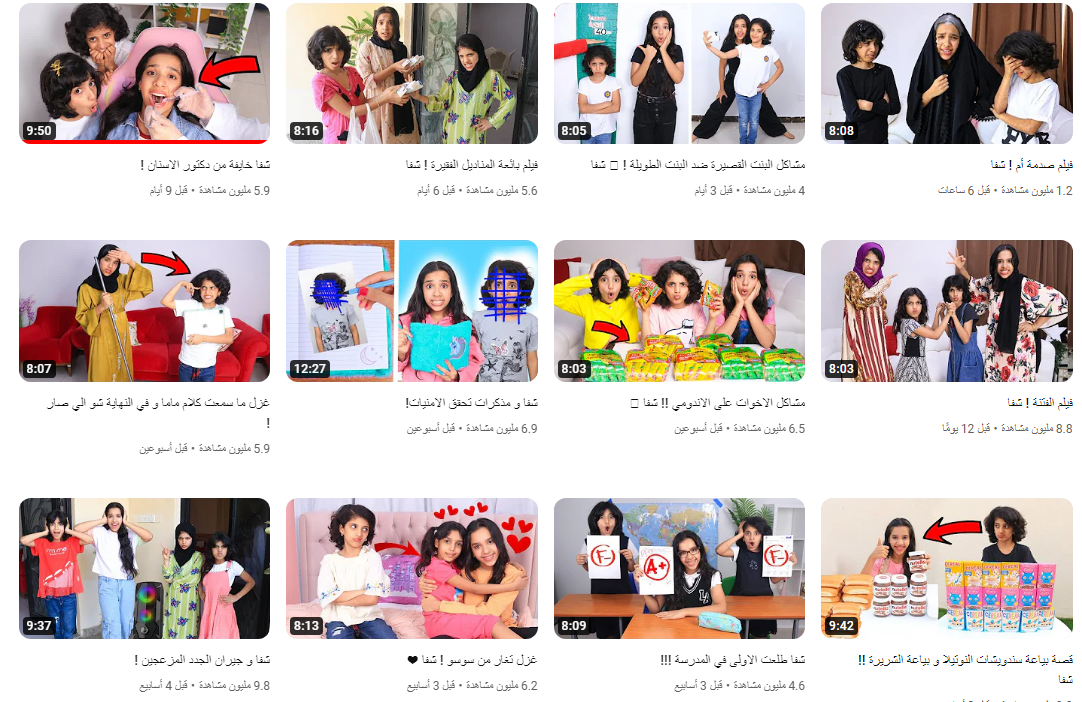Open the 8:03 video مشاكل الاخوات على الاندومي
The height and width of the screenshot is (702, 1082).
click(679, 311)
